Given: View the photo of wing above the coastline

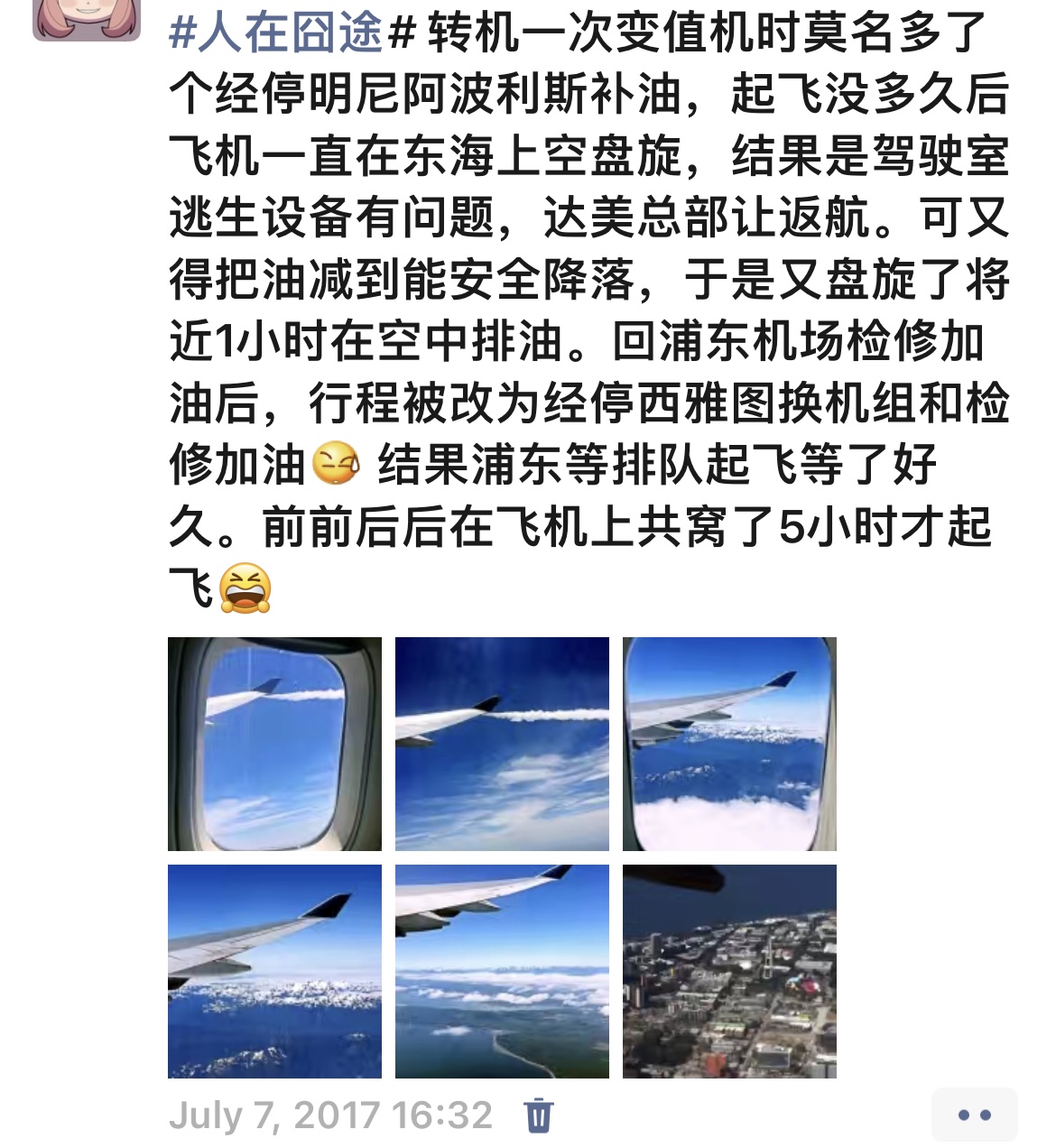Looking at the screenshot, I should click(x=502, y=971).
